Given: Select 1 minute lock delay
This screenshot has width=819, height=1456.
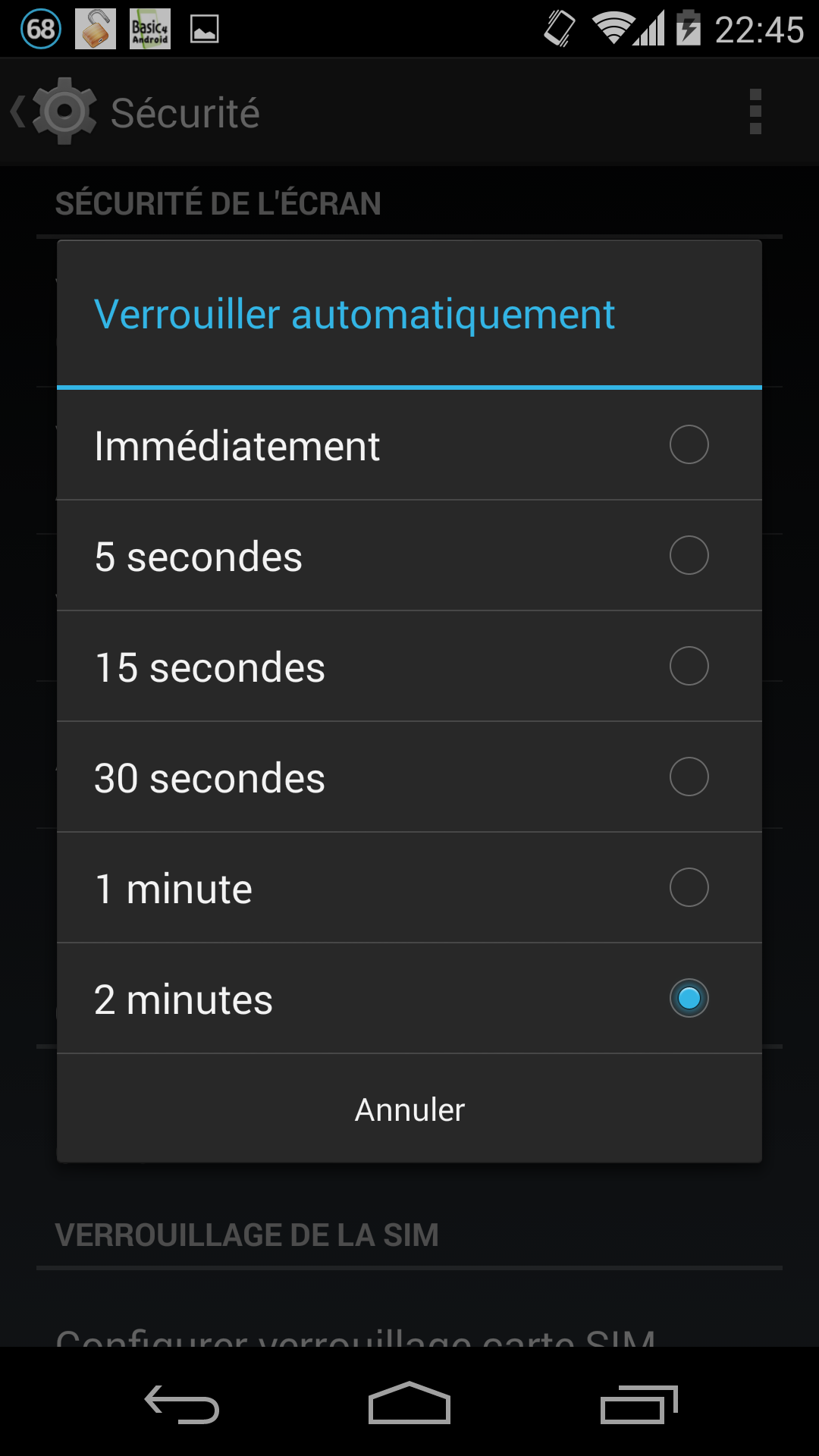Looking at the screenshot, I should pos(409,888).
